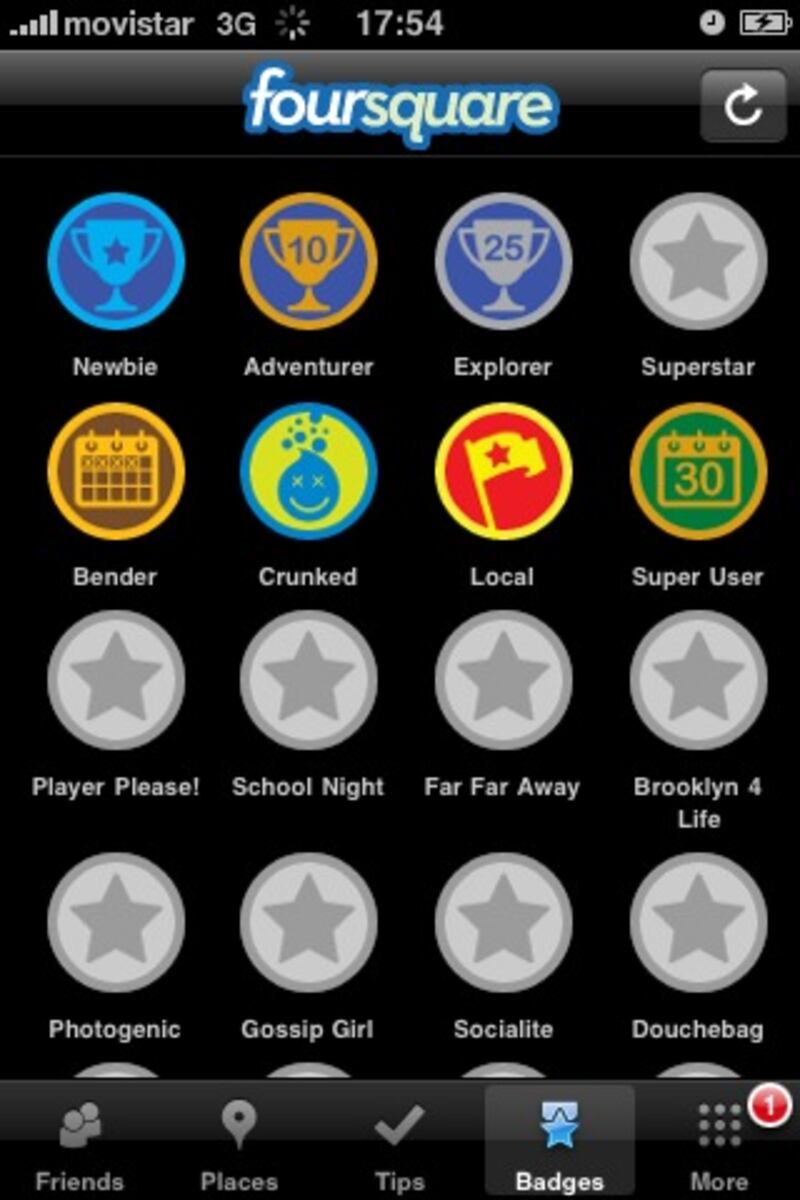This screenshot has height=1200, width=800.
Task: Open the School Night badge
Action: (x=308, y=680)
